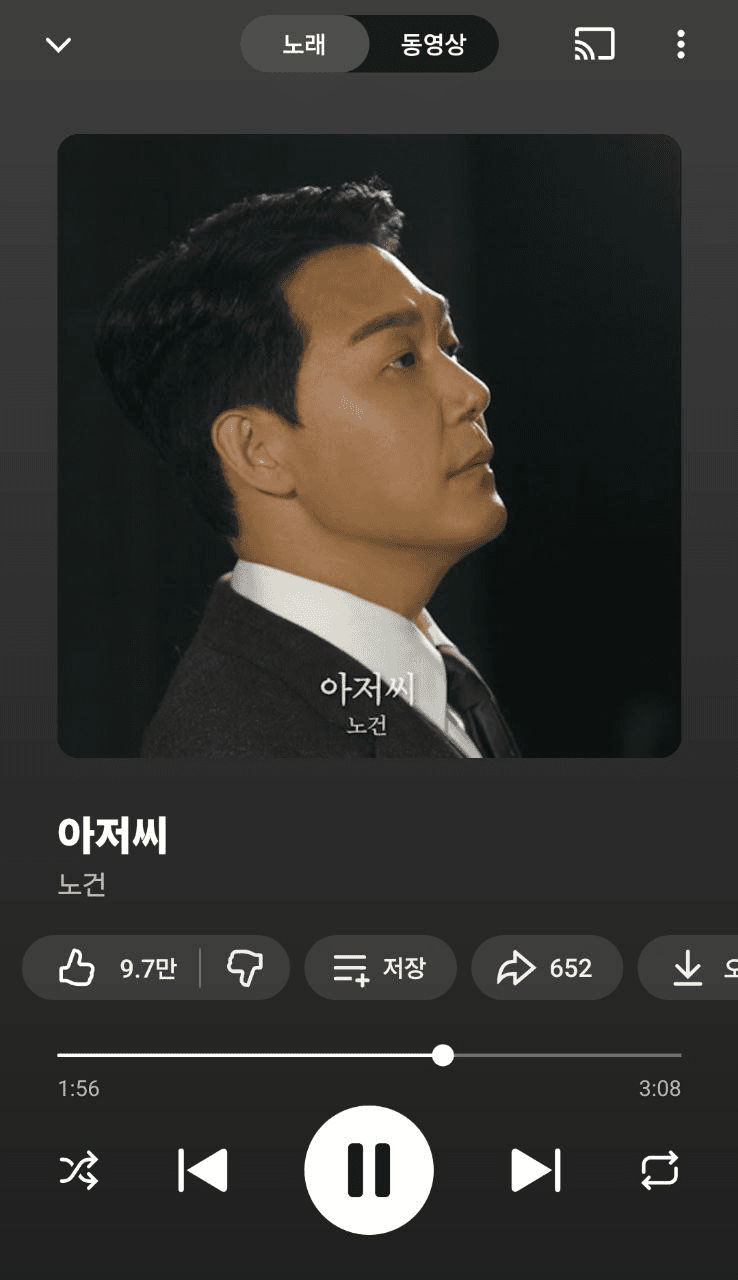Viewport: 738px width, 1280px height.
Task: Open the cast to device icon
Action: pyautogui.click(x=594, y=45)
